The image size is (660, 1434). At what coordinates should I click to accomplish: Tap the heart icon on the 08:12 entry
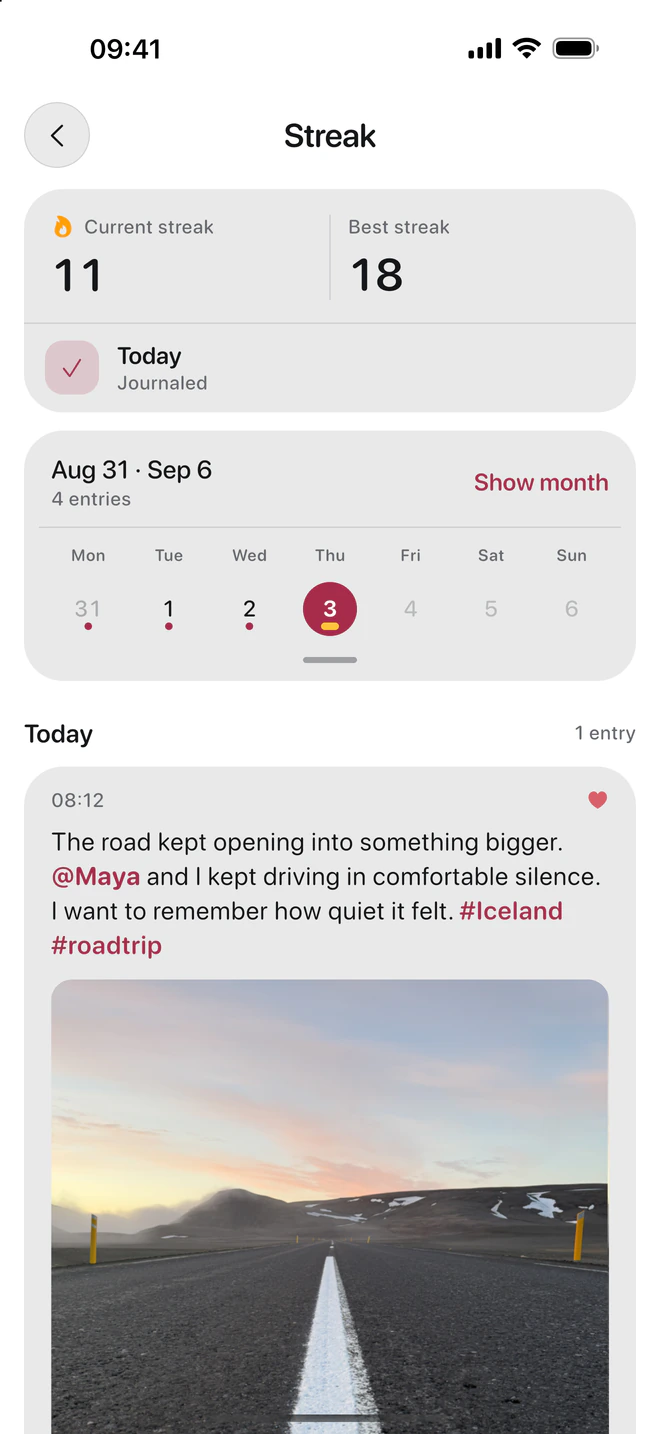(597, 799)
